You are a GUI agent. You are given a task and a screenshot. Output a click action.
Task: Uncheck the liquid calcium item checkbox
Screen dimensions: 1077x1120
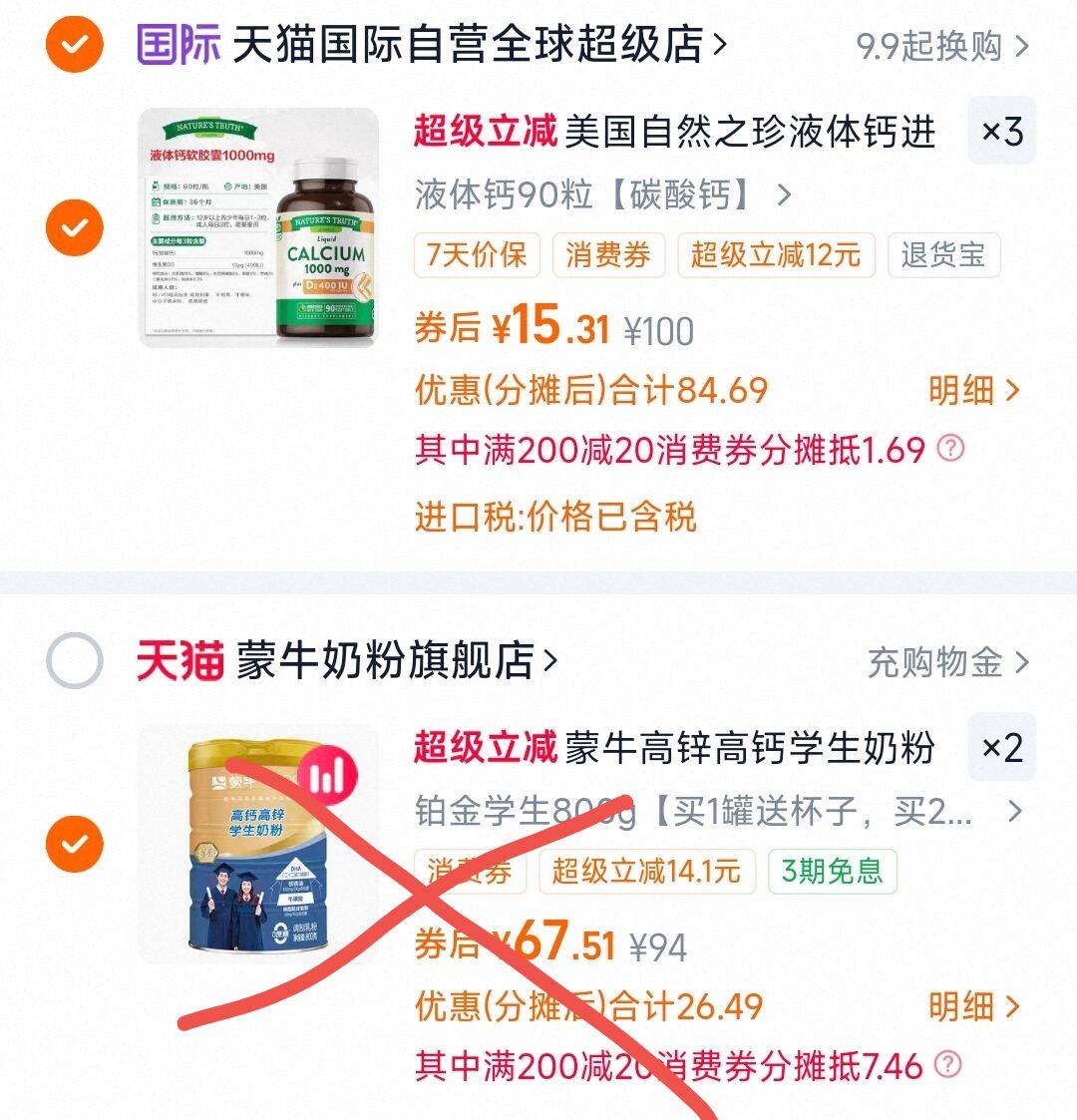[x=74, y=227]
